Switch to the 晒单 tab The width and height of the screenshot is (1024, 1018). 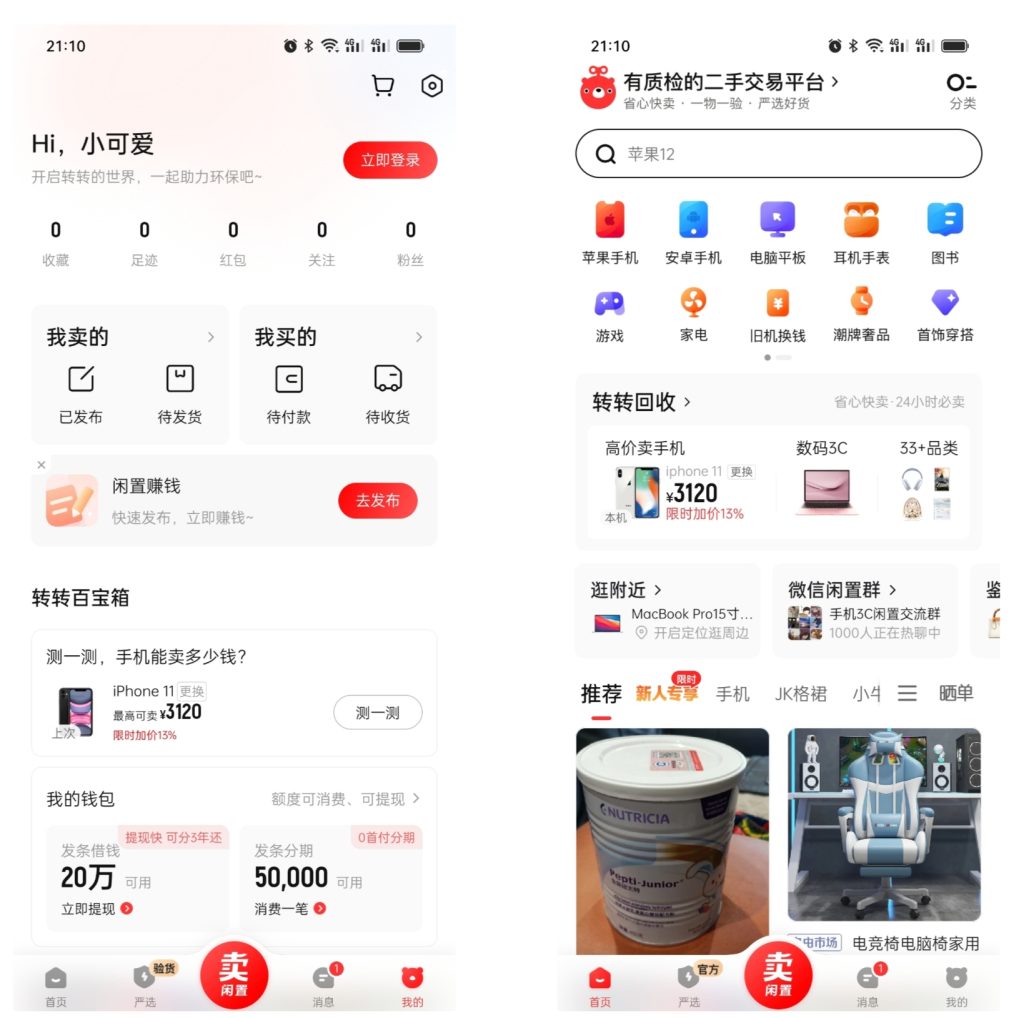pos(956,693)
